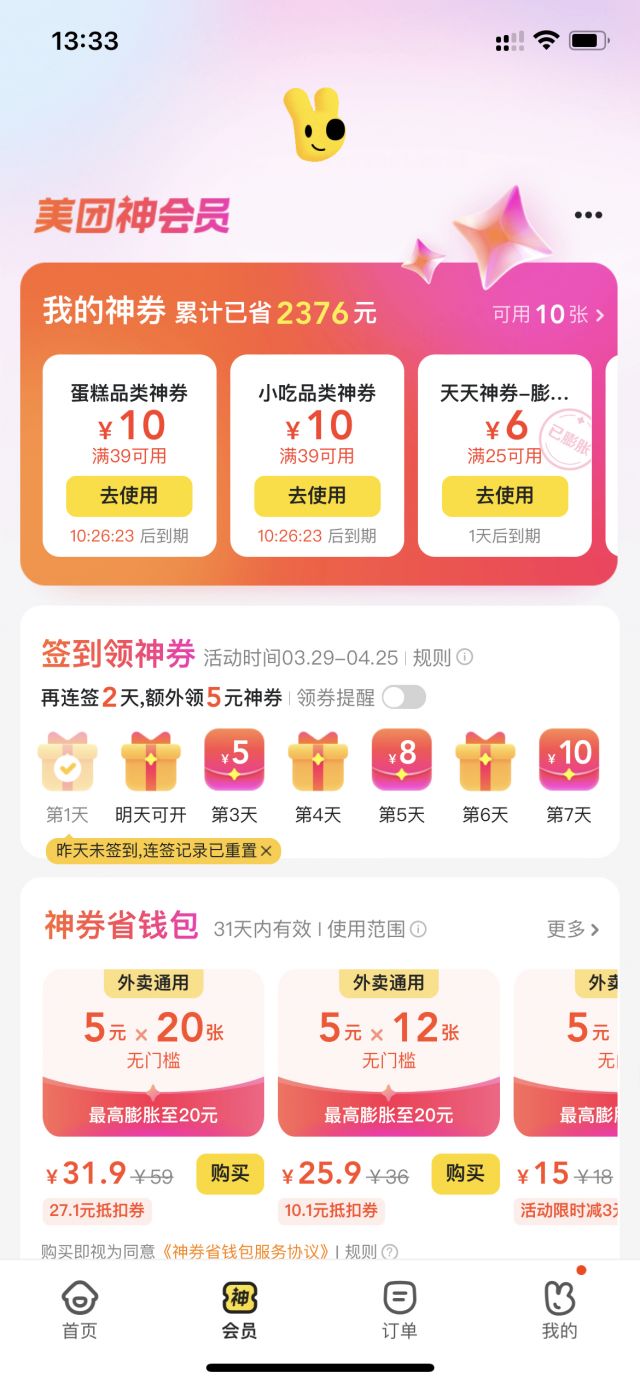Open sign-in activity 规则
Viewport: 640px width, 1385px height.
442,658
